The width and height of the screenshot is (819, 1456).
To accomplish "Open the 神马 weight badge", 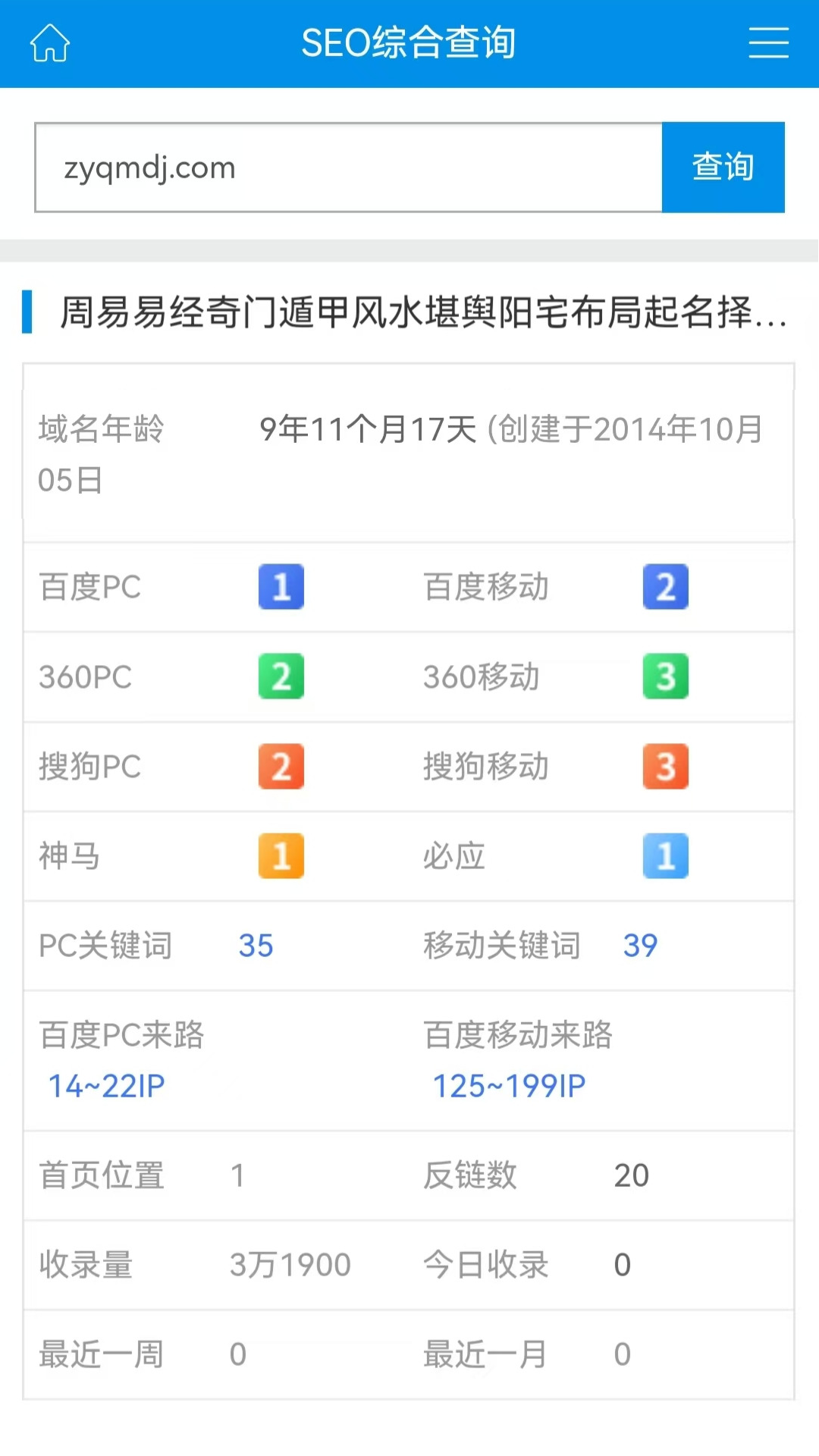I will coord(281,856).
